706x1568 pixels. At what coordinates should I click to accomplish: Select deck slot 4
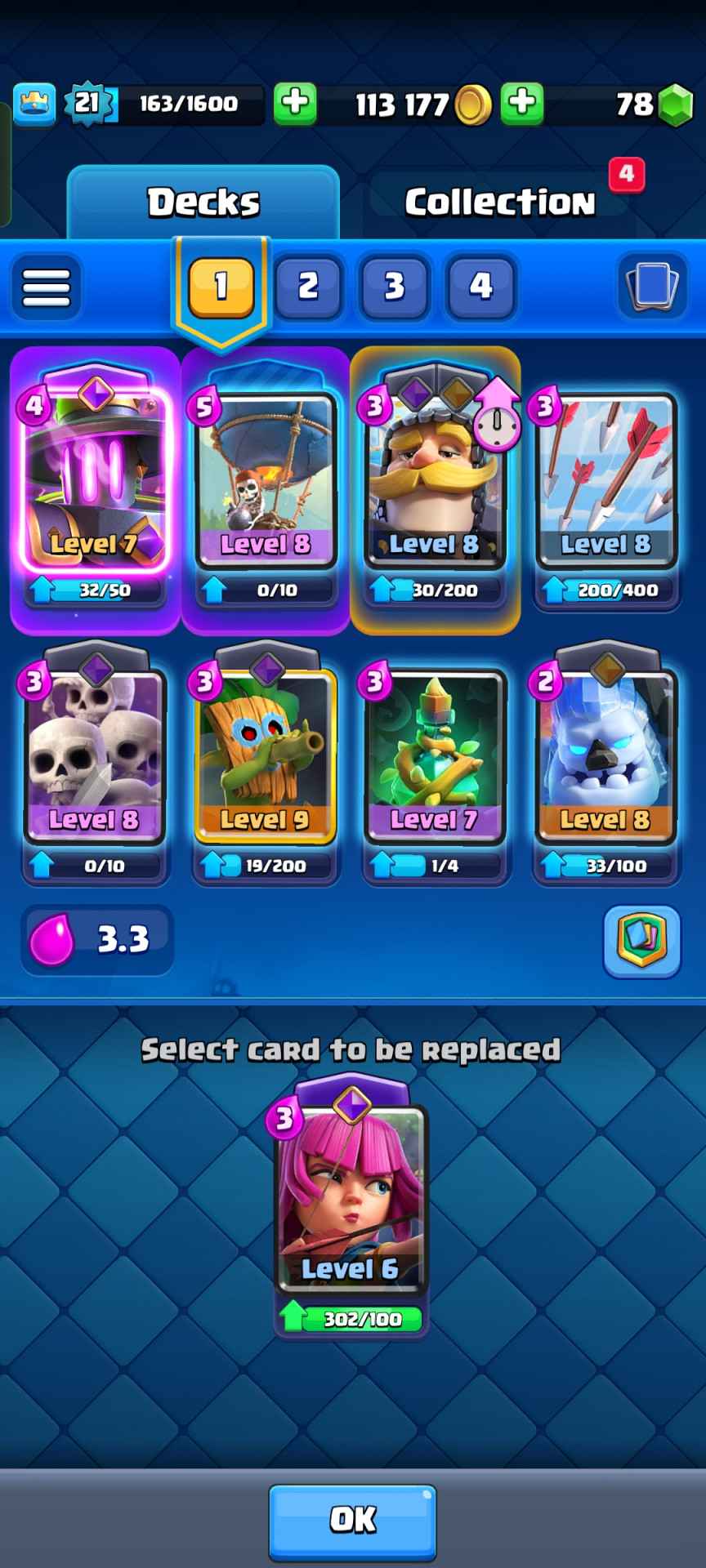(x=480, y=287)
